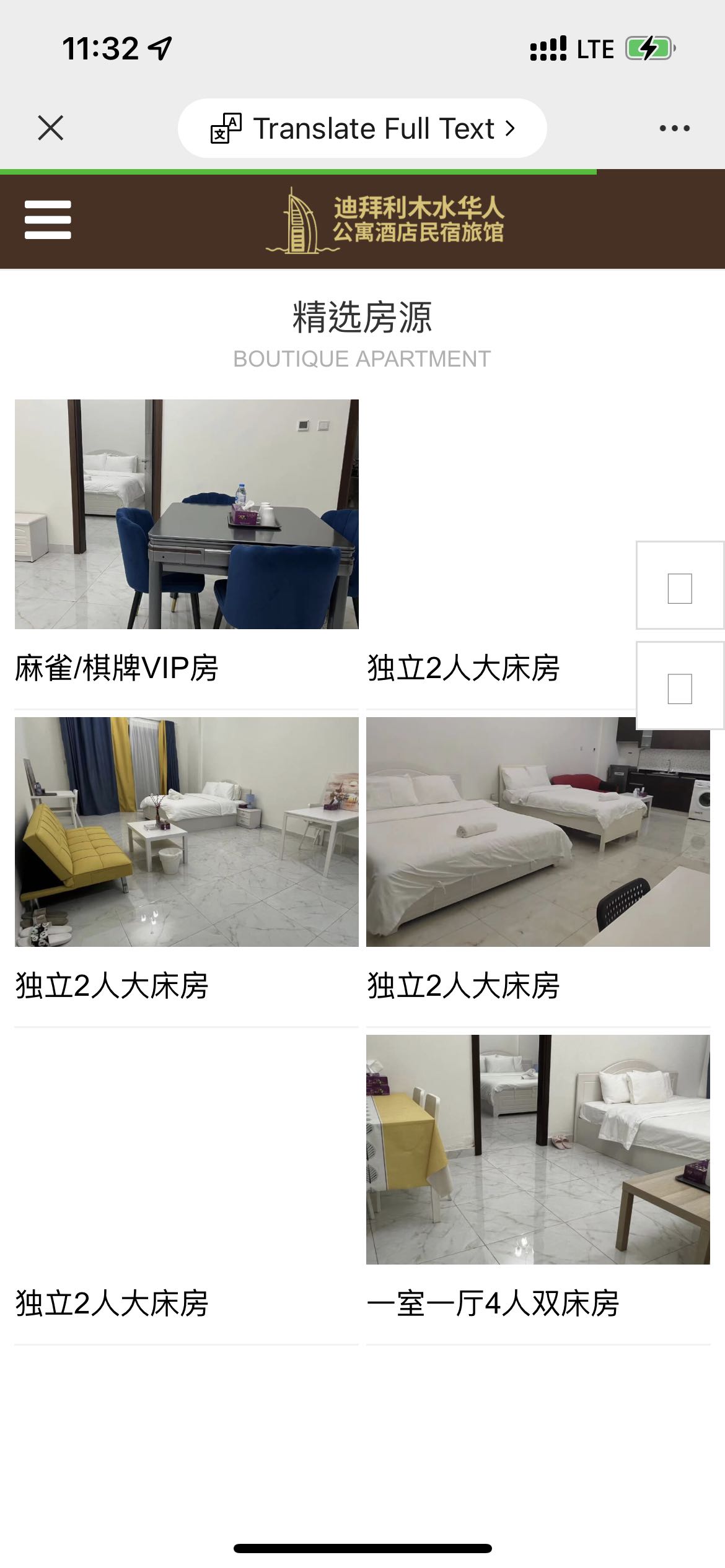Close the in-app browser page
The image size is (725, 1568).
[x=50, y=128]
